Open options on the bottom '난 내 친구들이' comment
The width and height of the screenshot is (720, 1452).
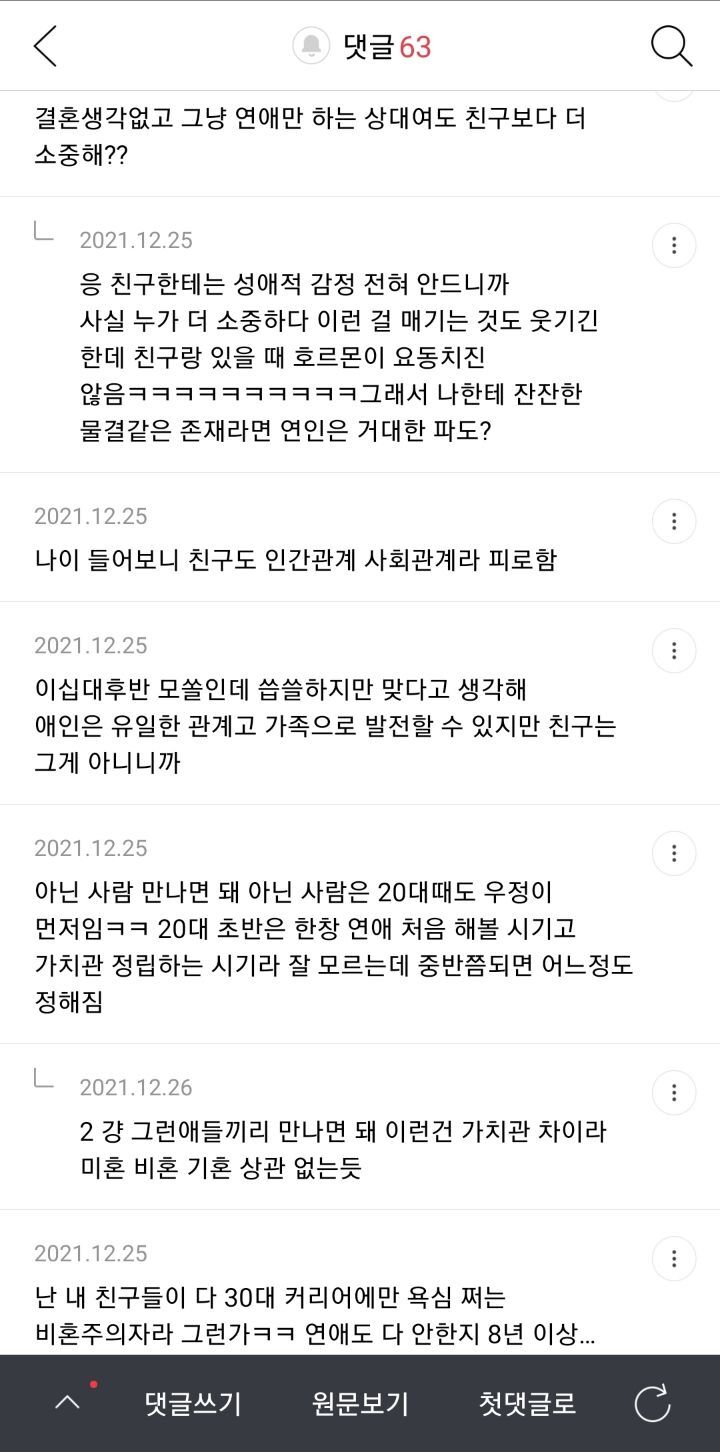674,1258
